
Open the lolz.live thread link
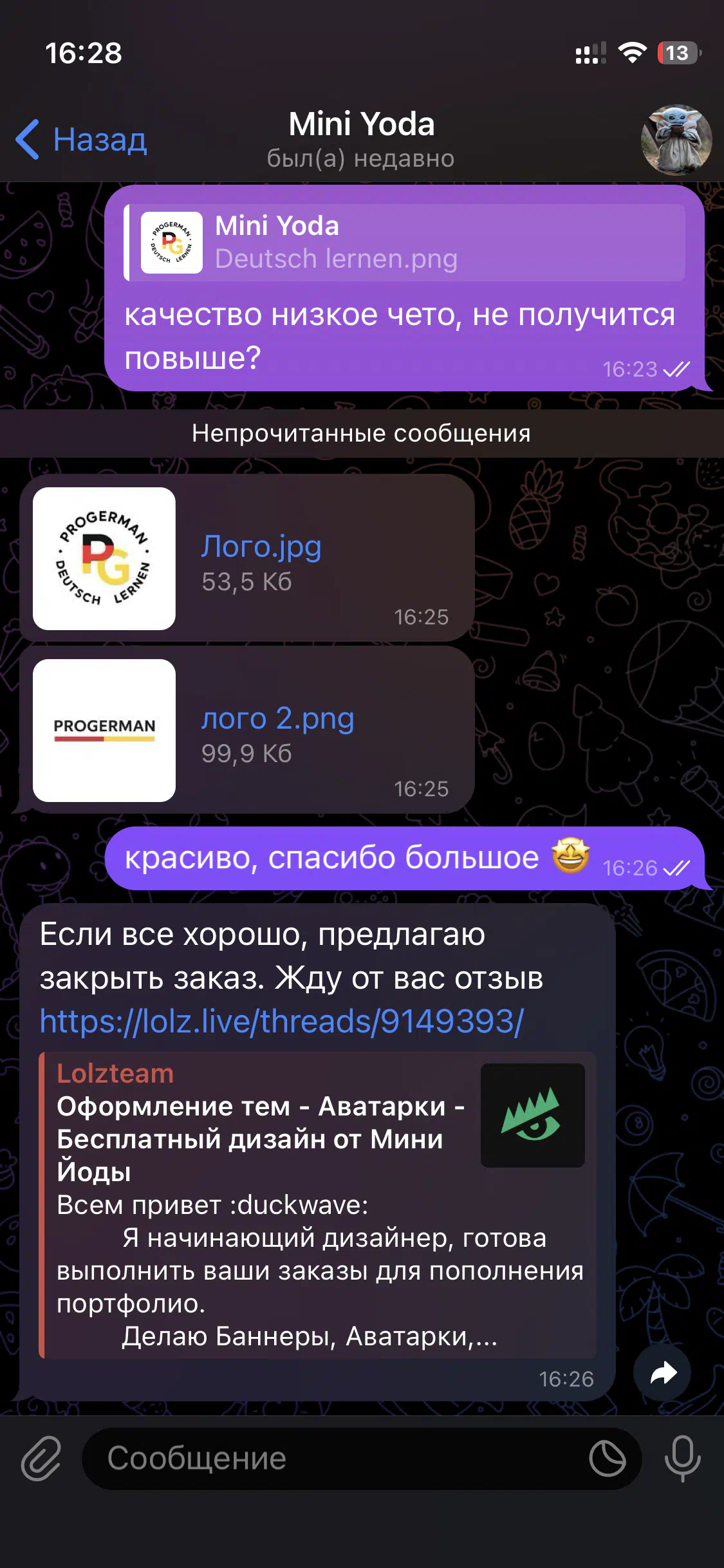[x=282, y=1021]
